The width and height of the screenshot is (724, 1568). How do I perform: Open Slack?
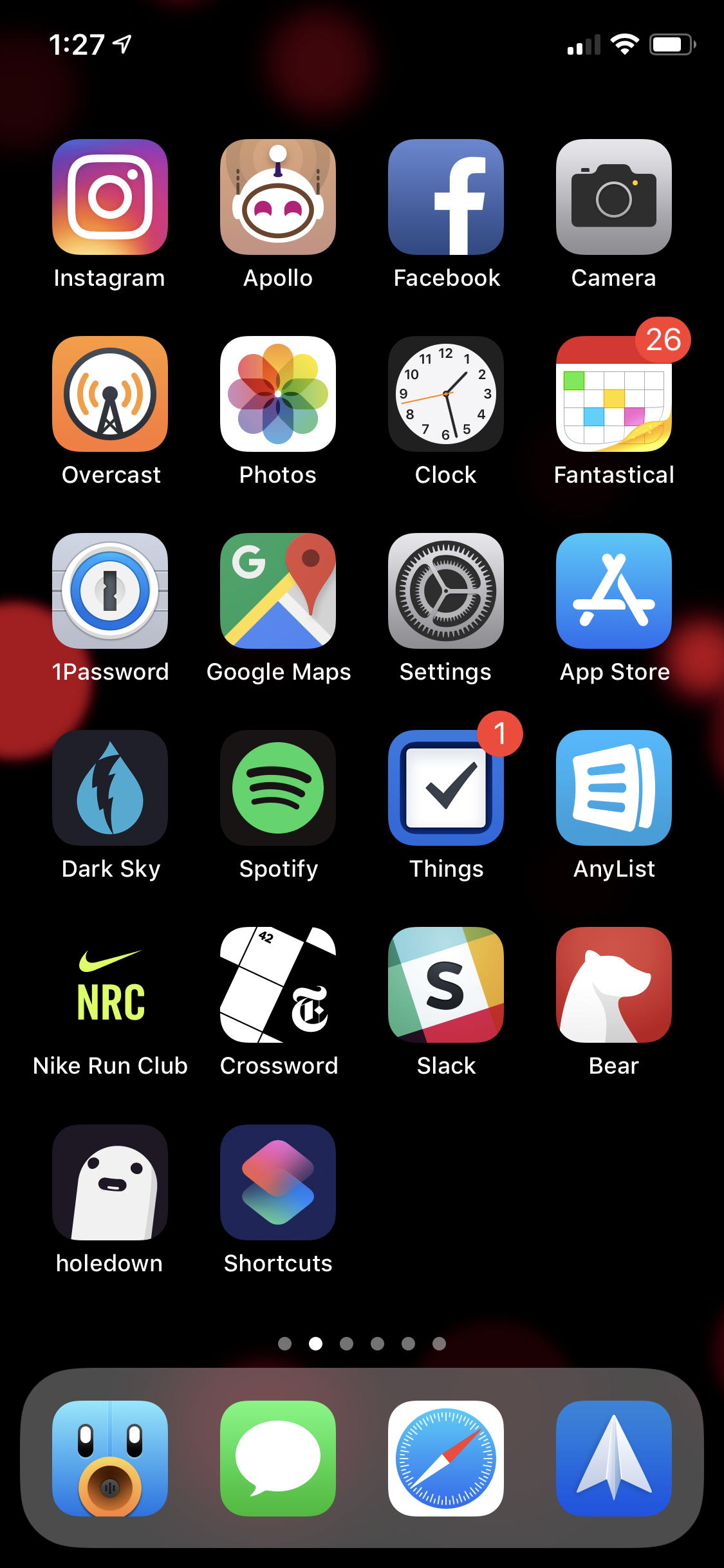point(446,985)
